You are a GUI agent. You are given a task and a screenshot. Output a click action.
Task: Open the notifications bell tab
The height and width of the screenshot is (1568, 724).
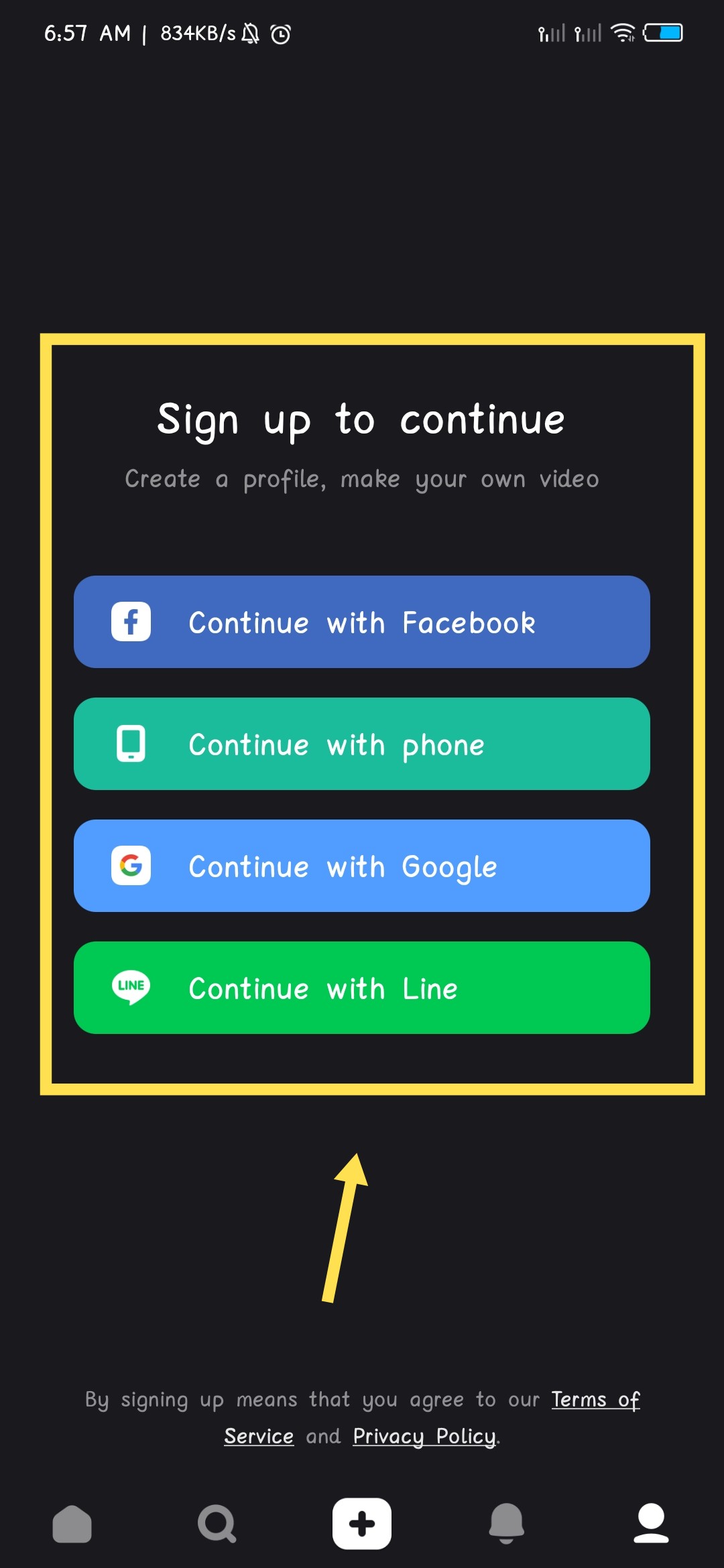point(506,1524)
